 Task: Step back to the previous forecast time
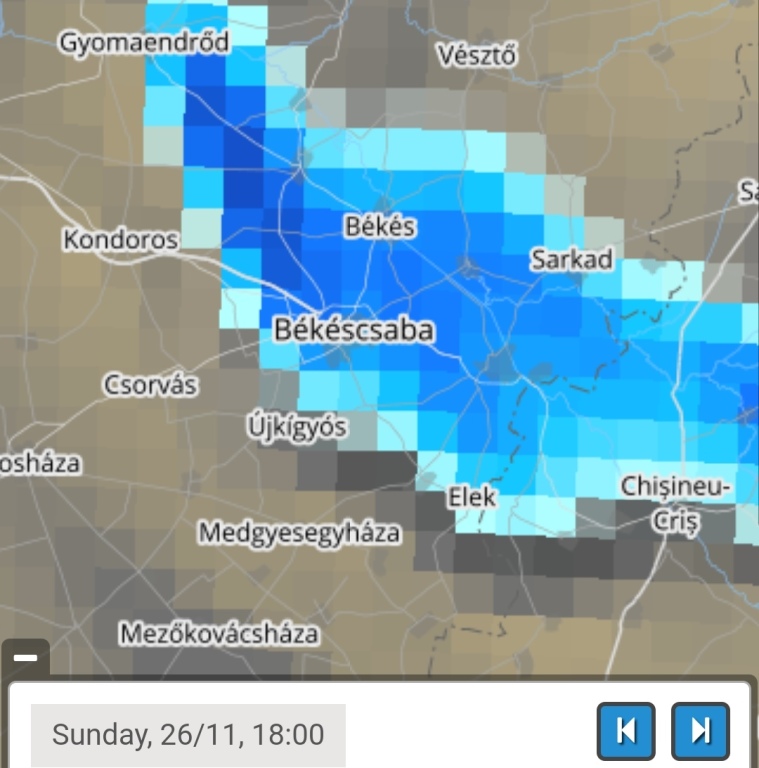pos(626,732)
